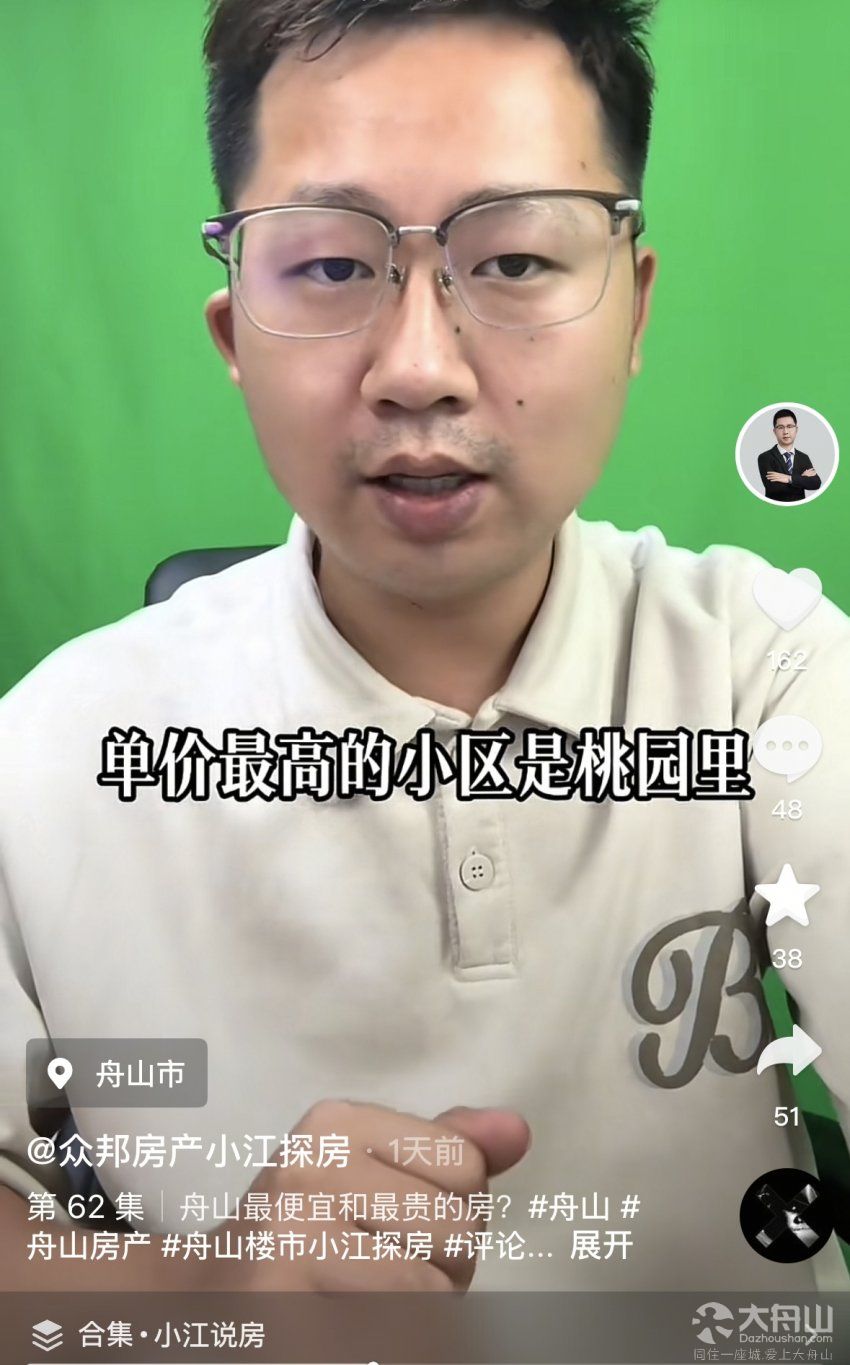Open the spinning music disc

click(x=787, y=1215)
